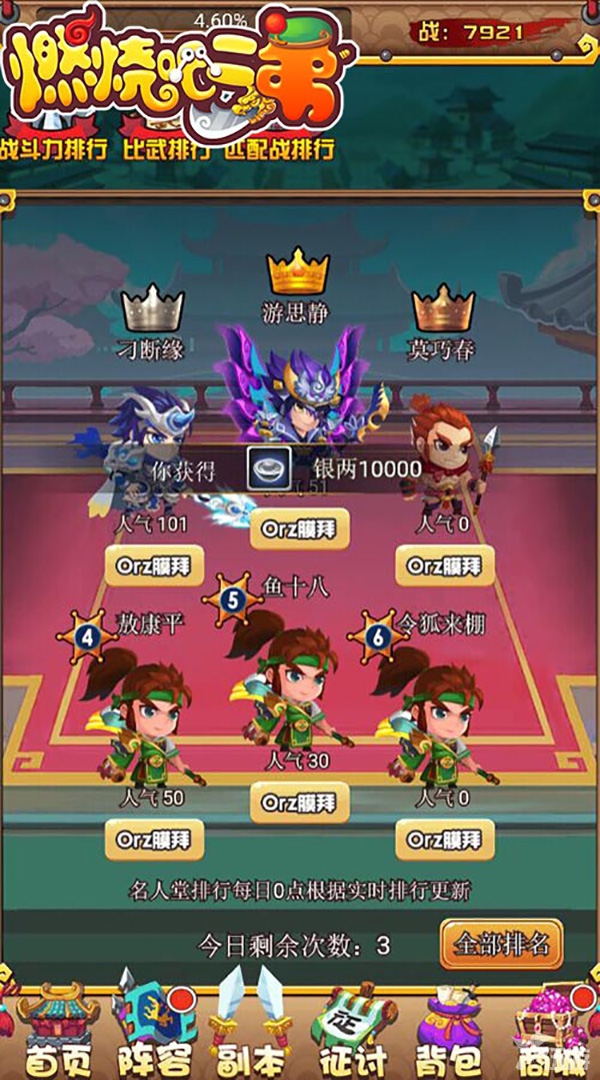Tap Orz膜拜 under 莫巧春
This screenshot has height=1080, width=600.
point(444,565)
